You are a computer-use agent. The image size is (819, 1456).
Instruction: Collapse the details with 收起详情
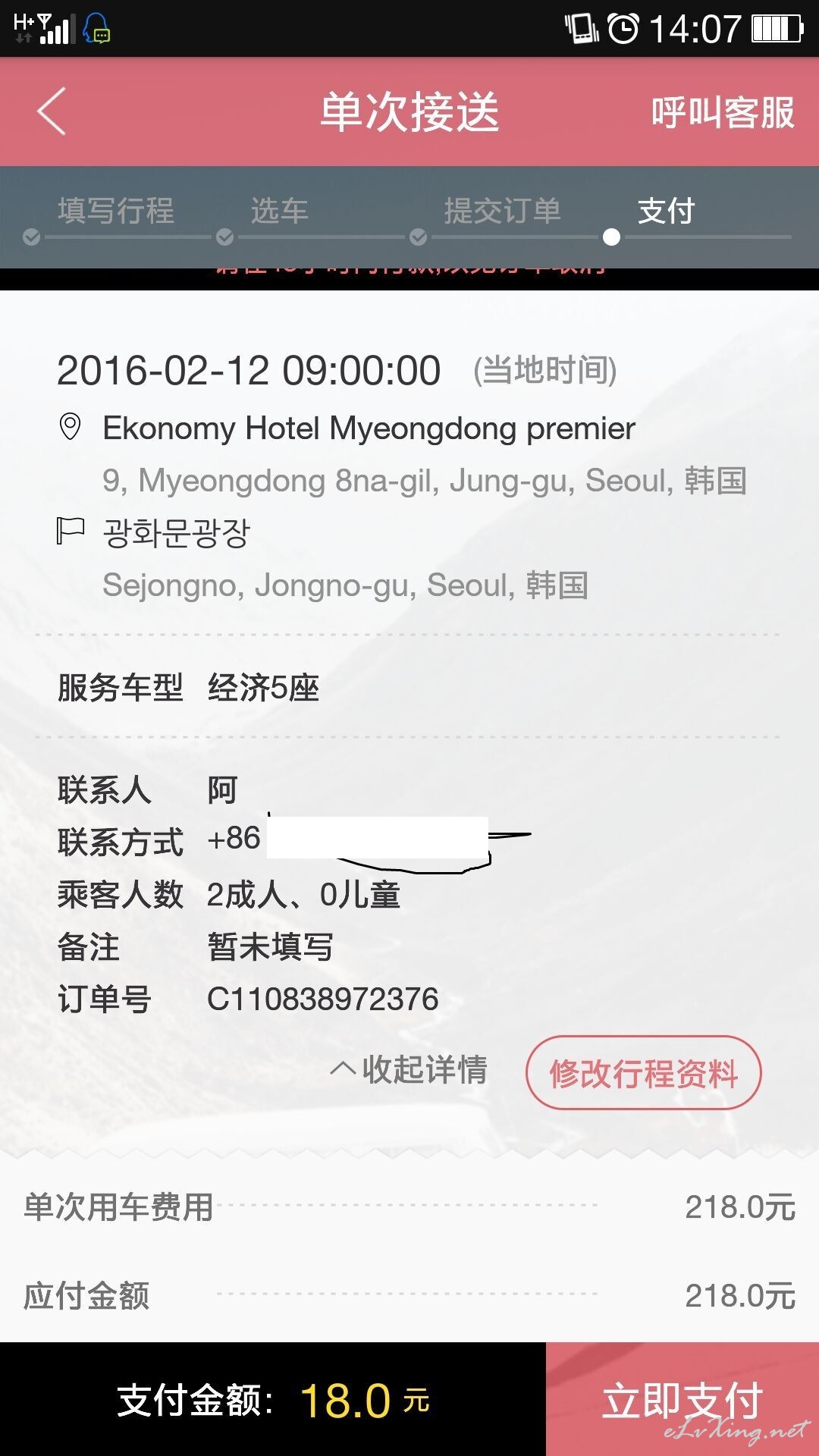[409, 1070]
